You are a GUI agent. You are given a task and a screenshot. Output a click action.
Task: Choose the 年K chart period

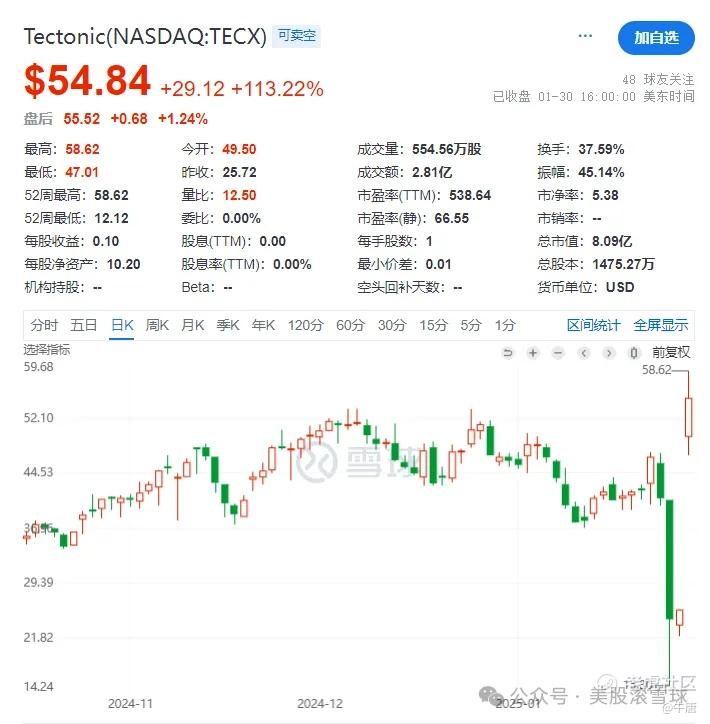click(264, 325)
